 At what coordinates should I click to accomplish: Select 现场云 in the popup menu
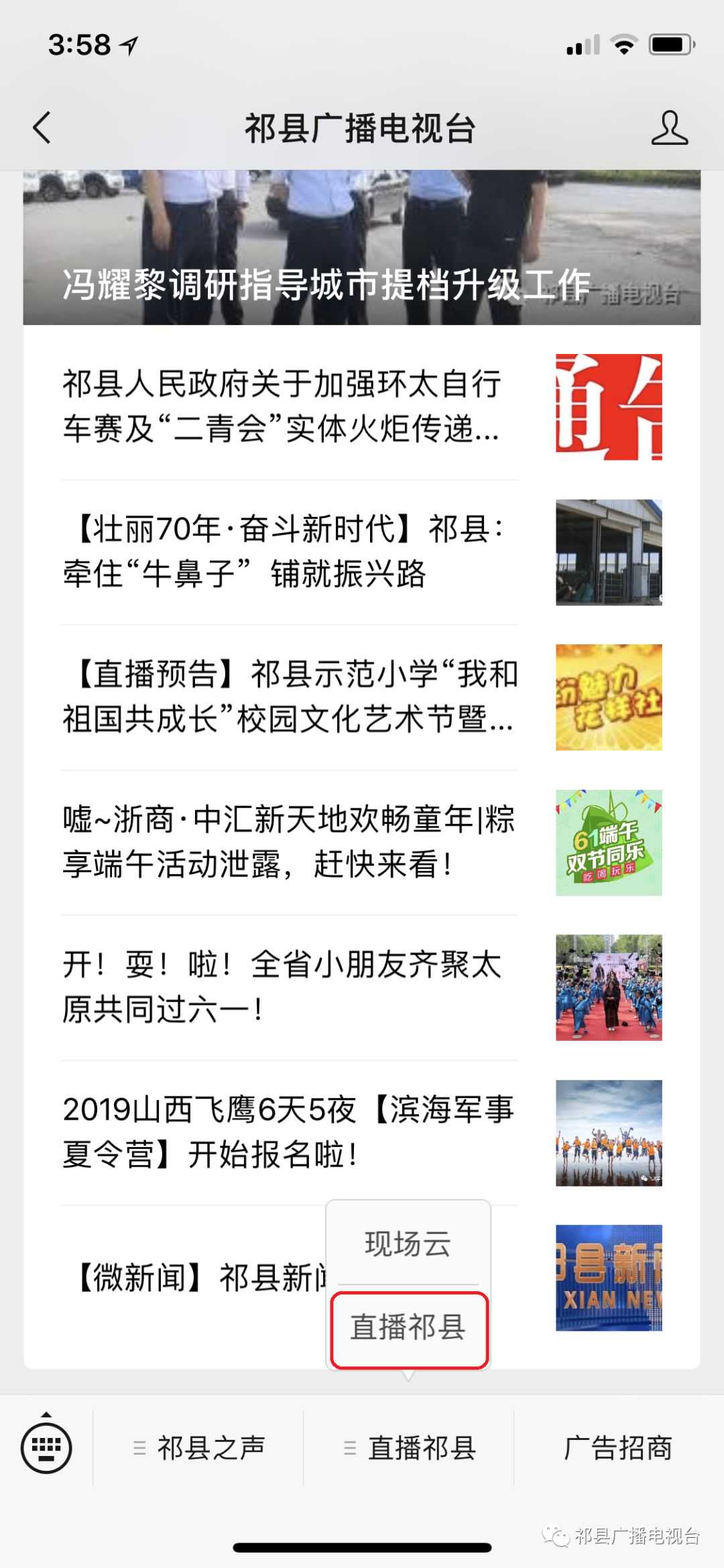[x=408, y=1244]
